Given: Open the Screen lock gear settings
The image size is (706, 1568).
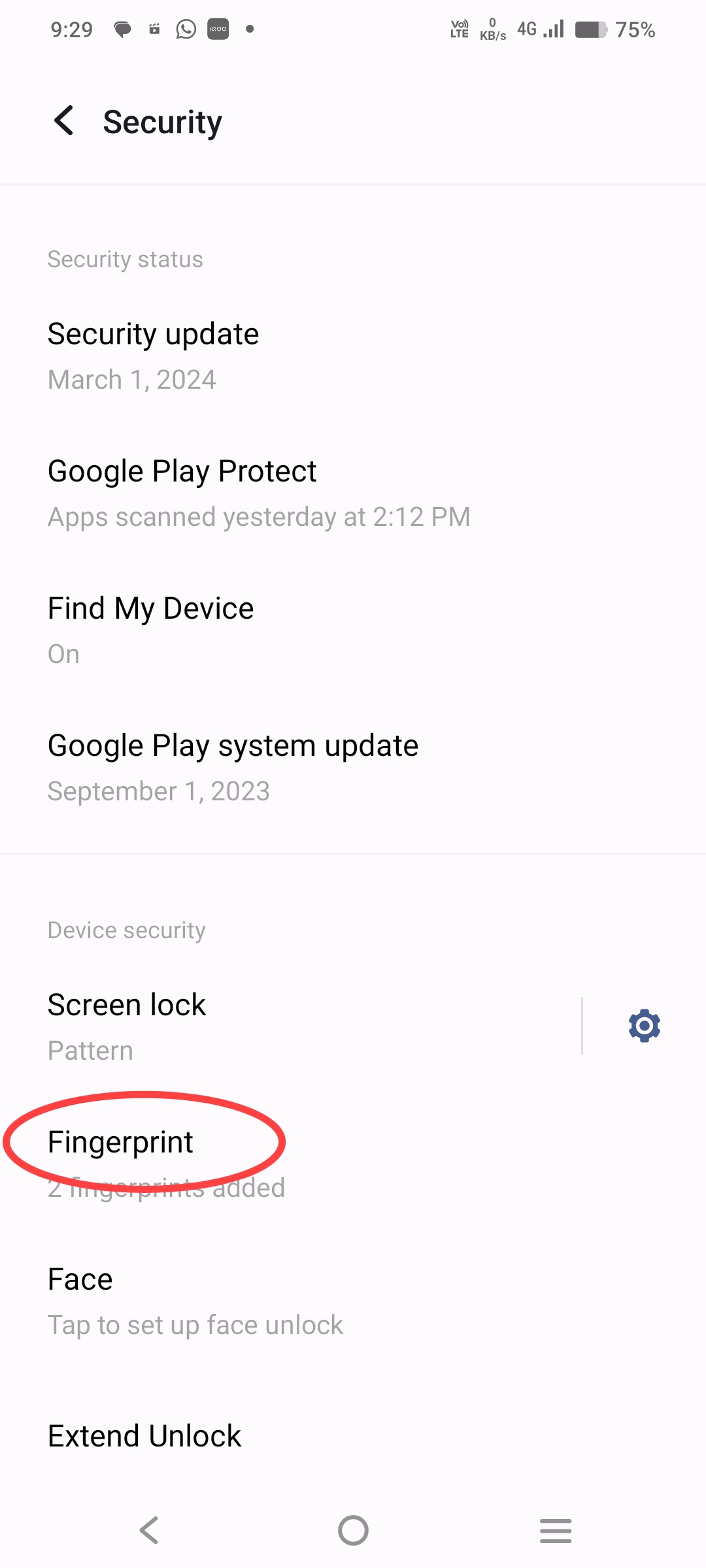Looking at the screenshot, I should coord(644,1026).
